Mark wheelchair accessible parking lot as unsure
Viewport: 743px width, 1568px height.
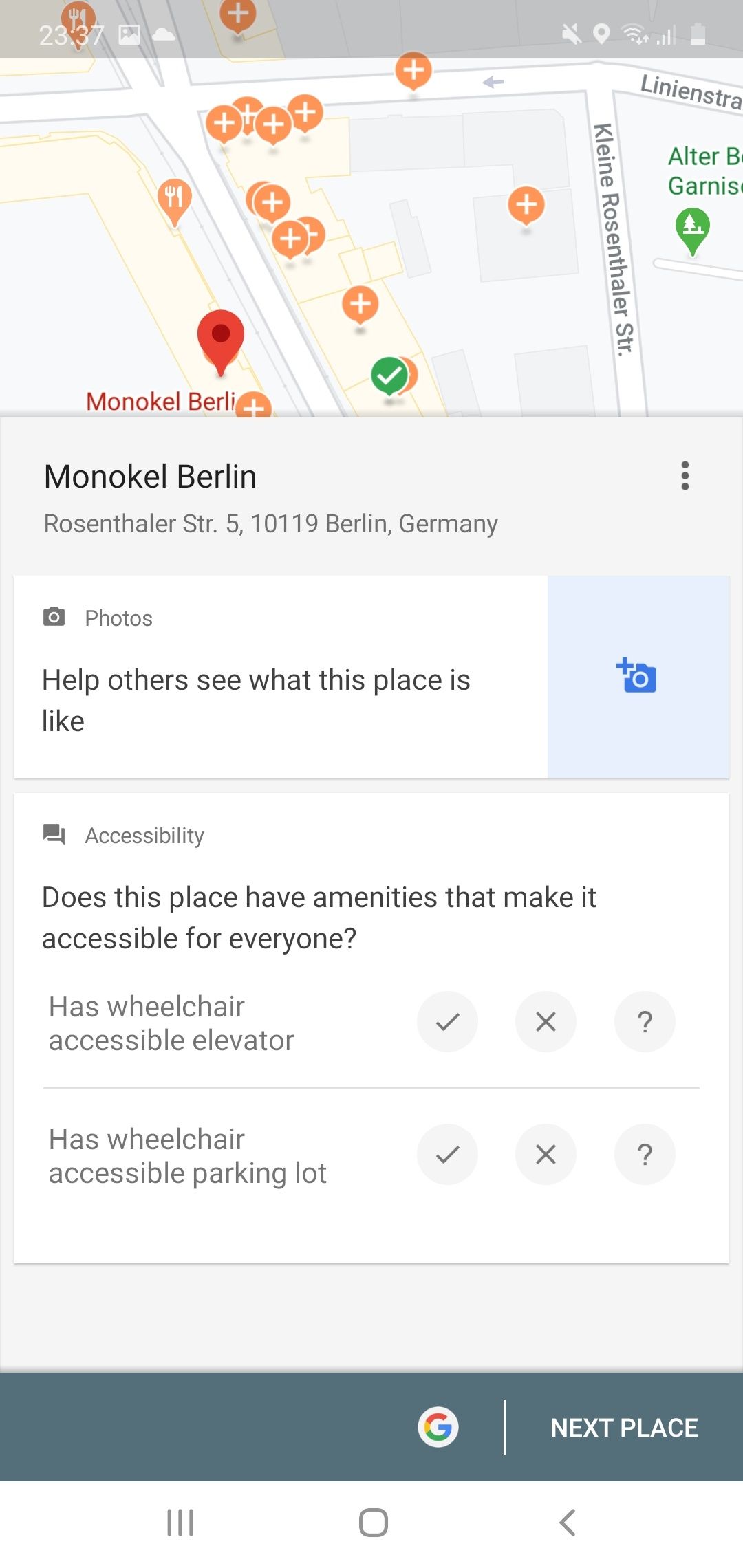[645, 1155]
